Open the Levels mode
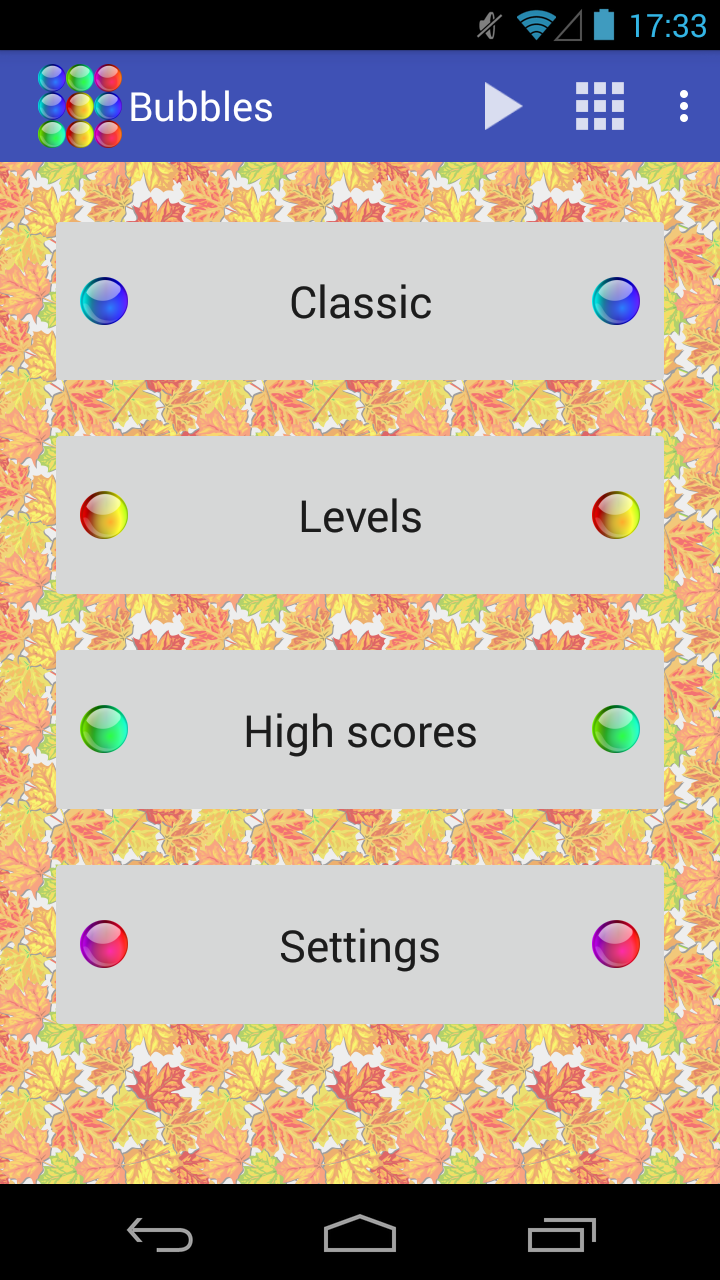720x1280 pixels. point(360,515)
